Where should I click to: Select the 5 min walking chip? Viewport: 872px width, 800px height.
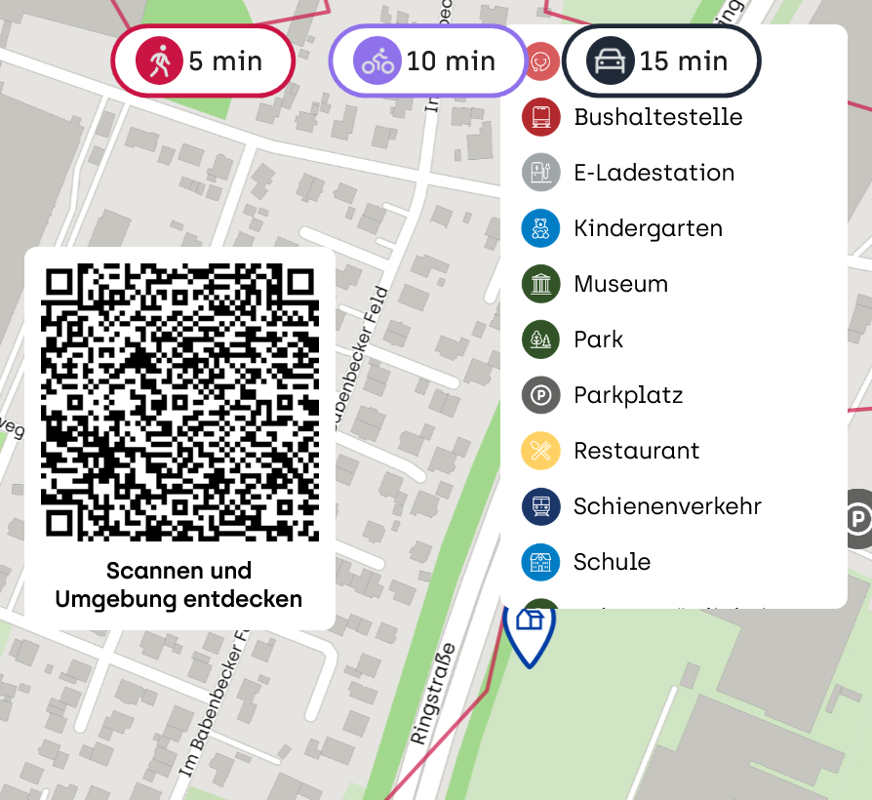click(203, 61)
